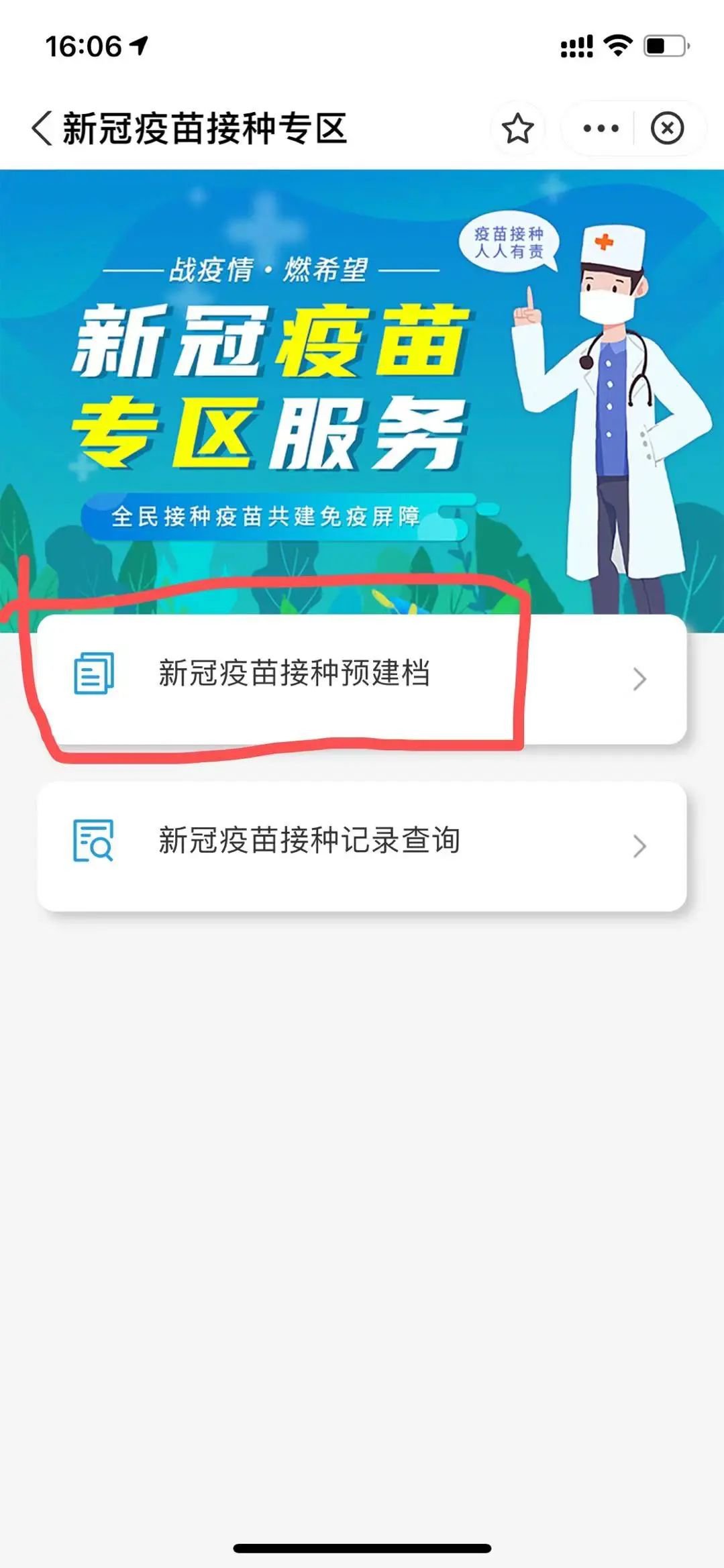Go back from 新冠疫苗接种专区
724x1568 pixels.
[x=42, y=127]
